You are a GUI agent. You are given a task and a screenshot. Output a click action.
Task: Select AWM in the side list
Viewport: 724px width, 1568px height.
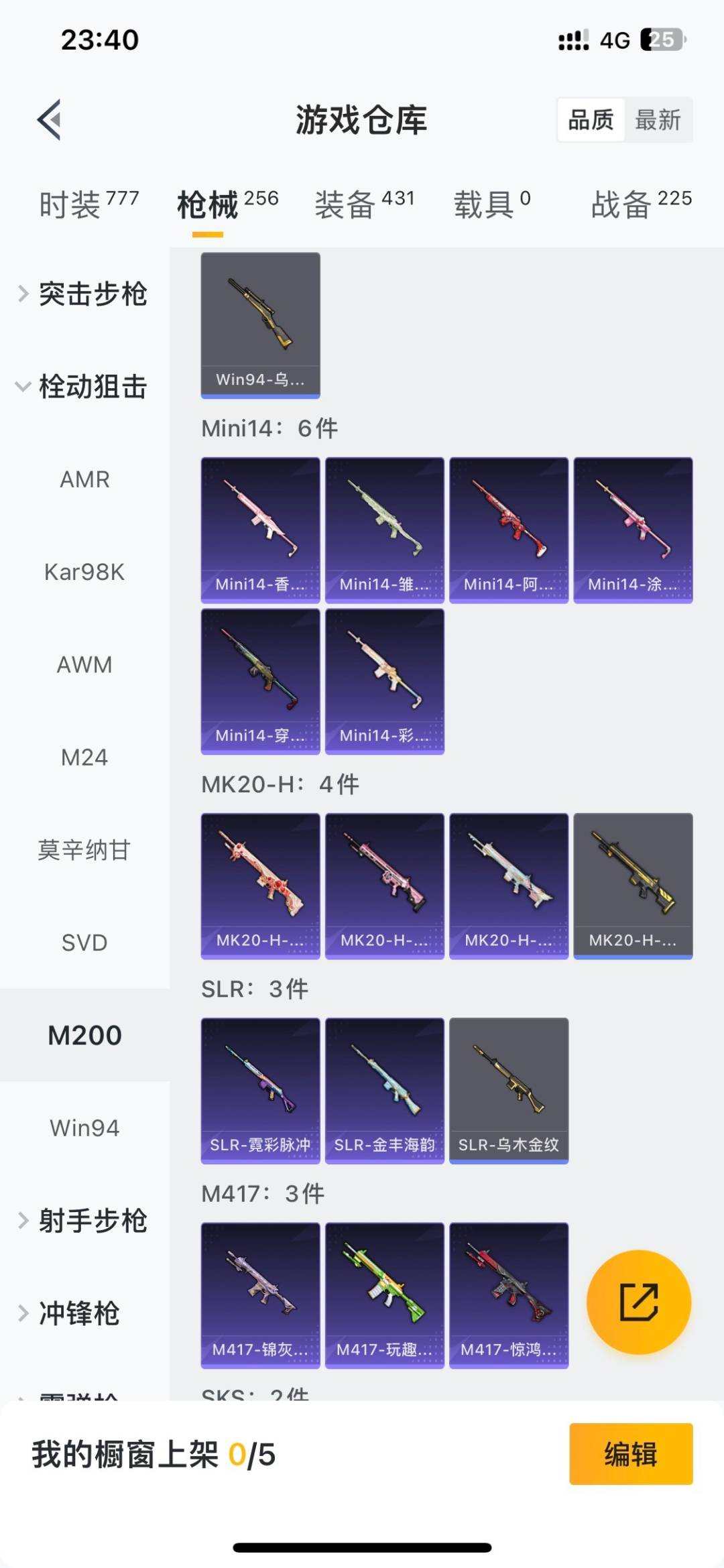pos(84,664)
